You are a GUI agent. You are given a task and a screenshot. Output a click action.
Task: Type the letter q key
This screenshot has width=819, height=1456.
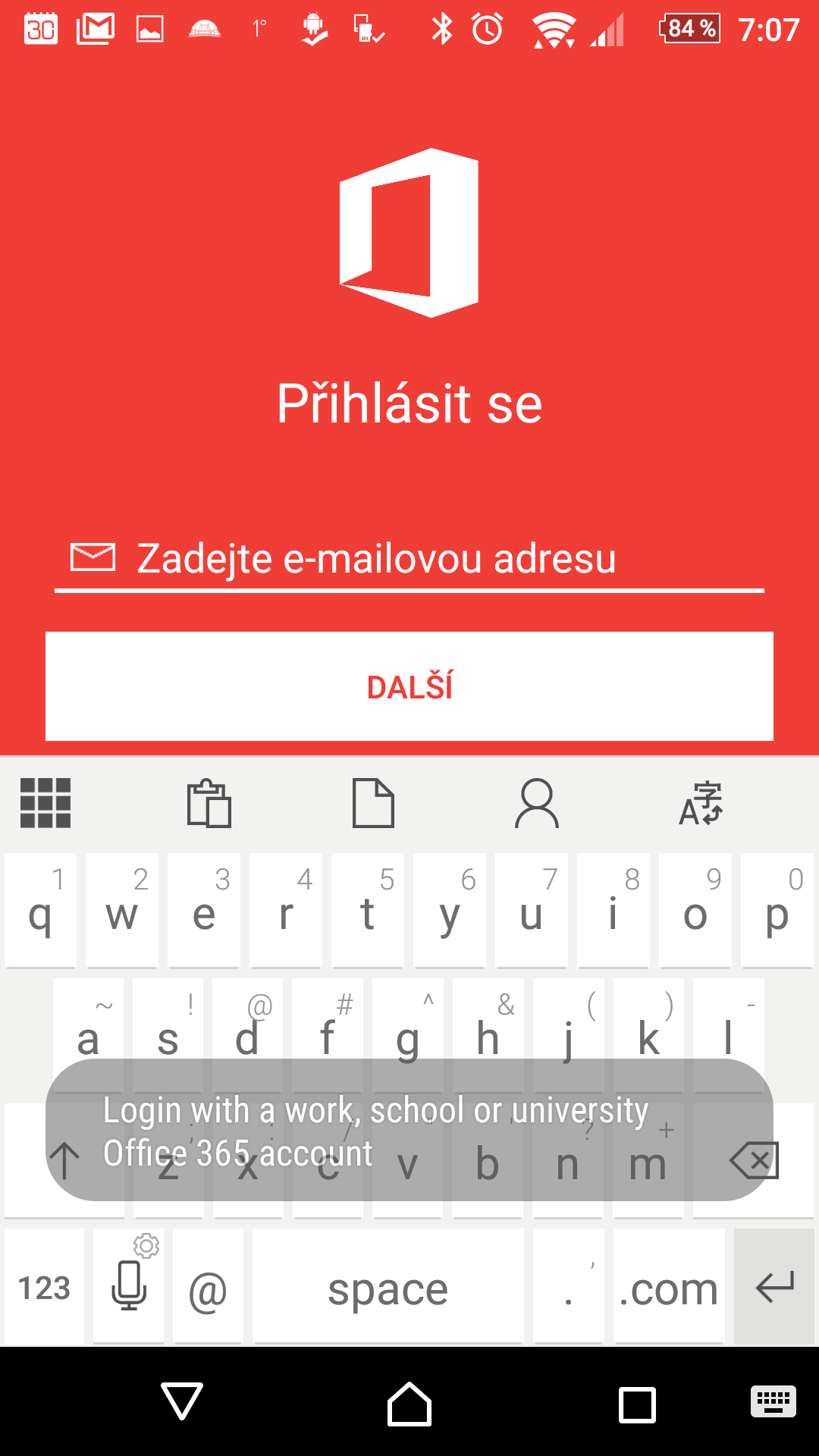coord(40,910)
